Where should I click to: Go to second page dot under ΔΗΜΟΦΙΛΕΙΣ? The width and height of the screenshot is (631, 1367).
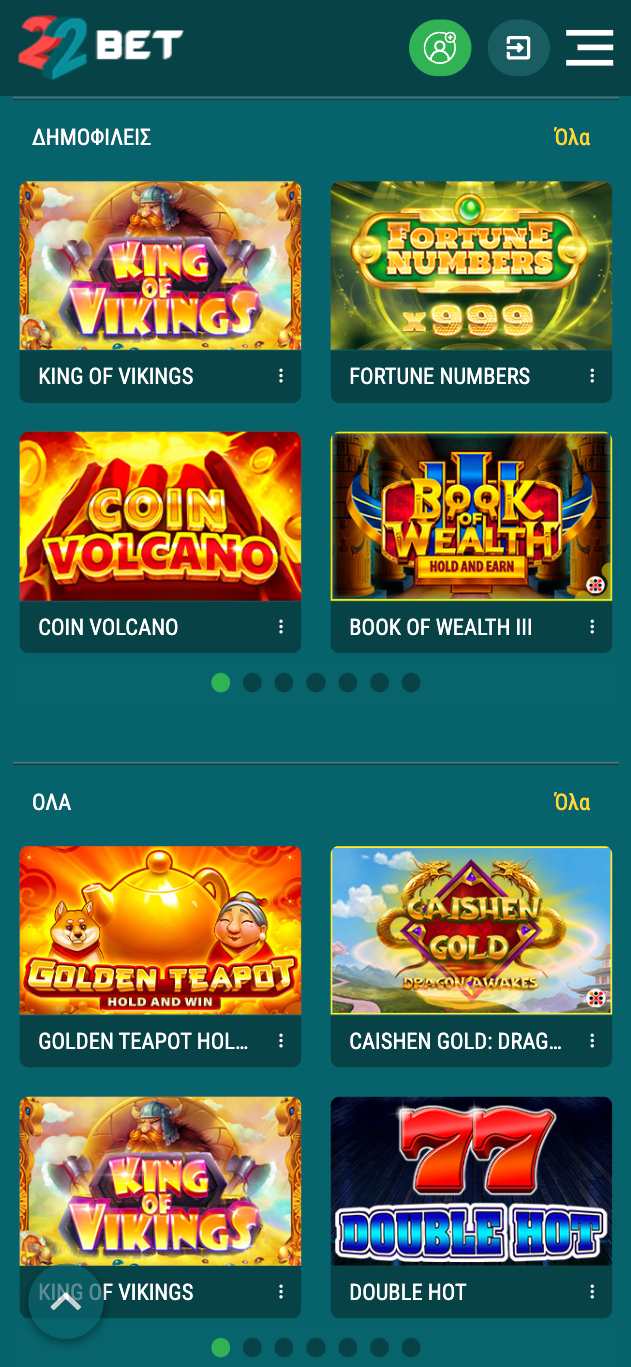pos(252,683)
